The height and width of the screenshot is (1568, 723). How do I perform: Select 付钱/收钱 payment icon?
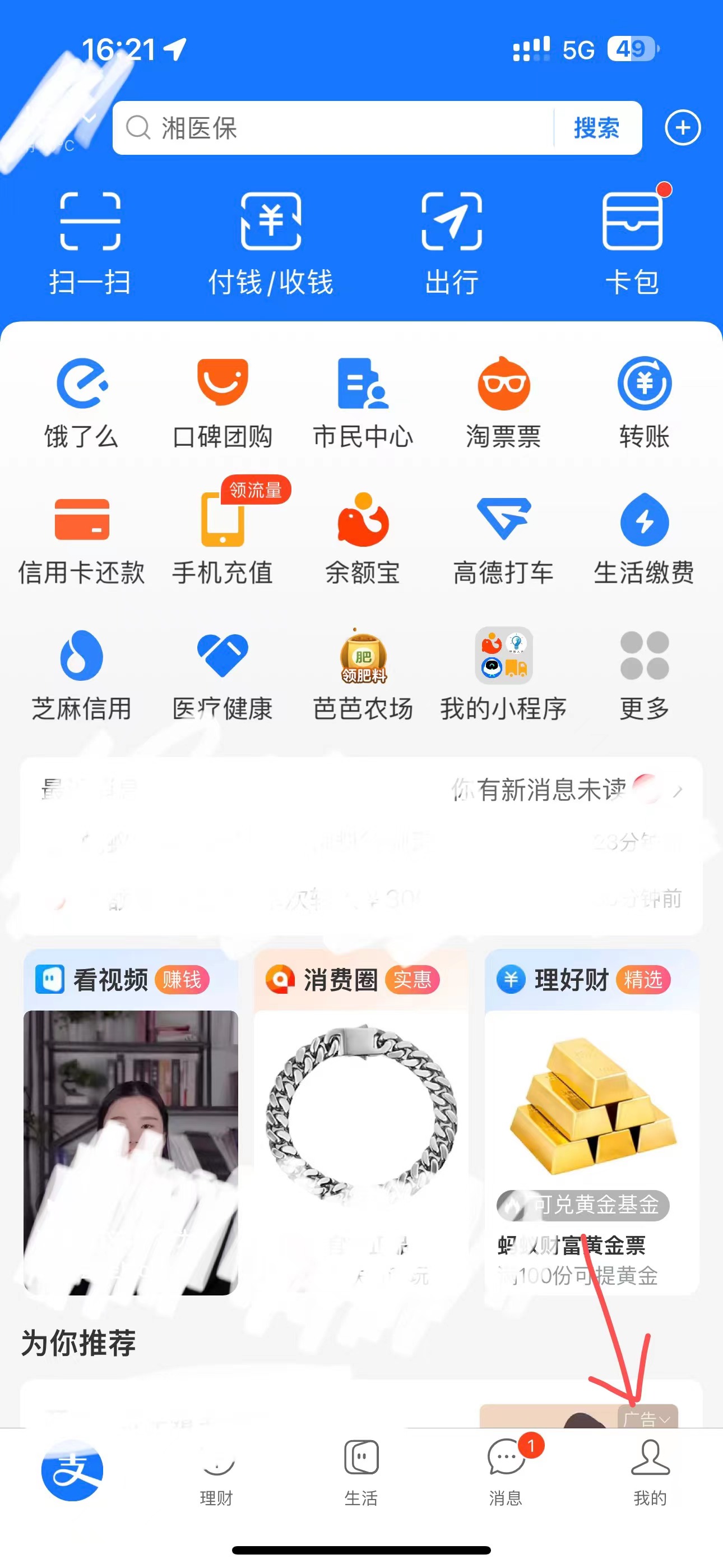(x=271, y=242)
